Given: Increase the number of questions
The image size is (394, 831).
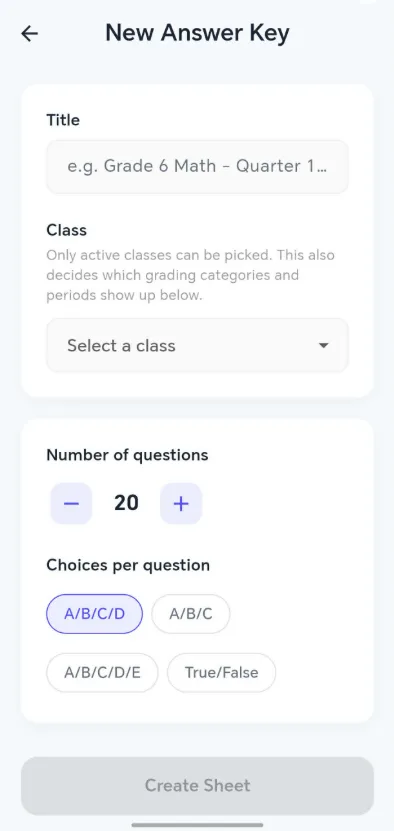Looking at the screenshot, I should tap(181, 503).
